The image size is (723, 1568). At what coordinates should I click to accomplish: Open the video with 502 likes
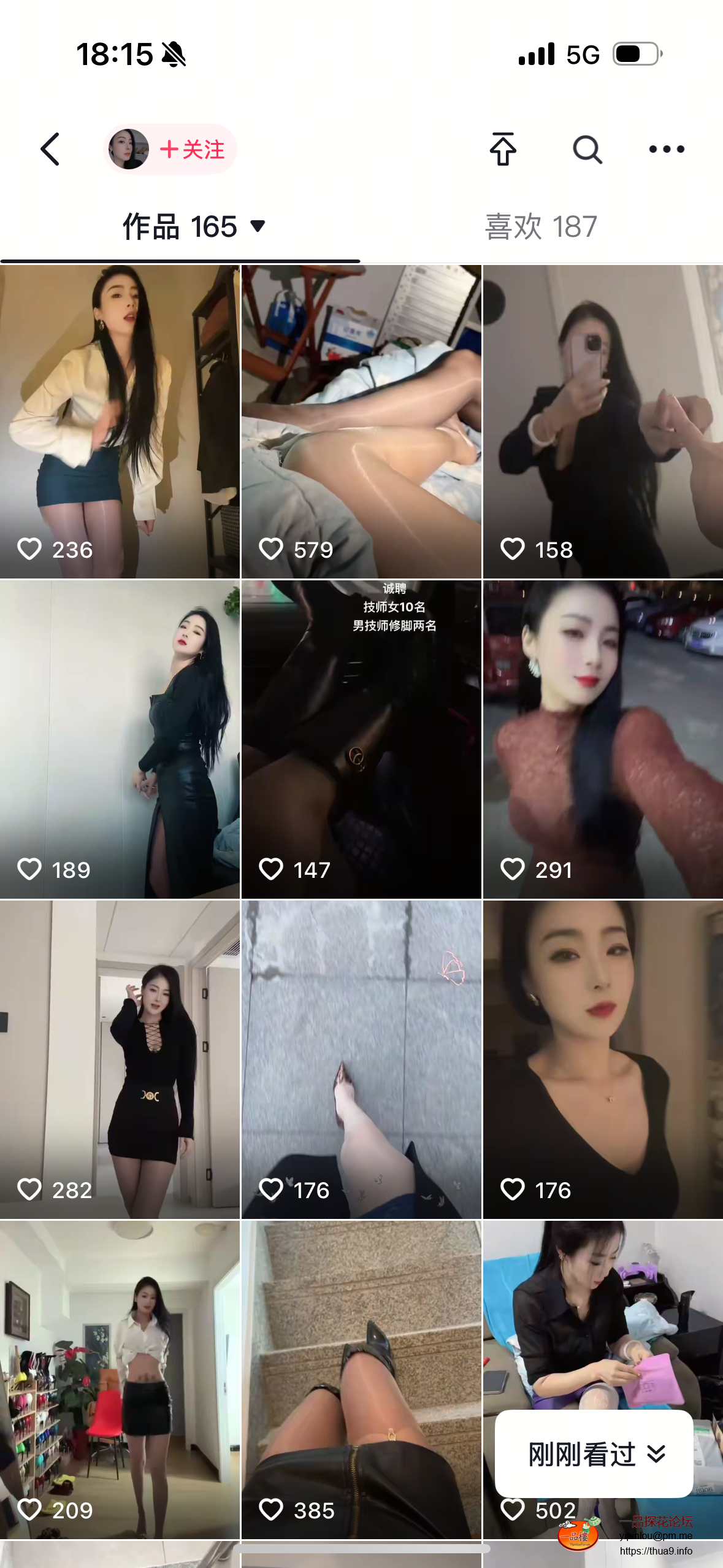tap(603, 1319)
